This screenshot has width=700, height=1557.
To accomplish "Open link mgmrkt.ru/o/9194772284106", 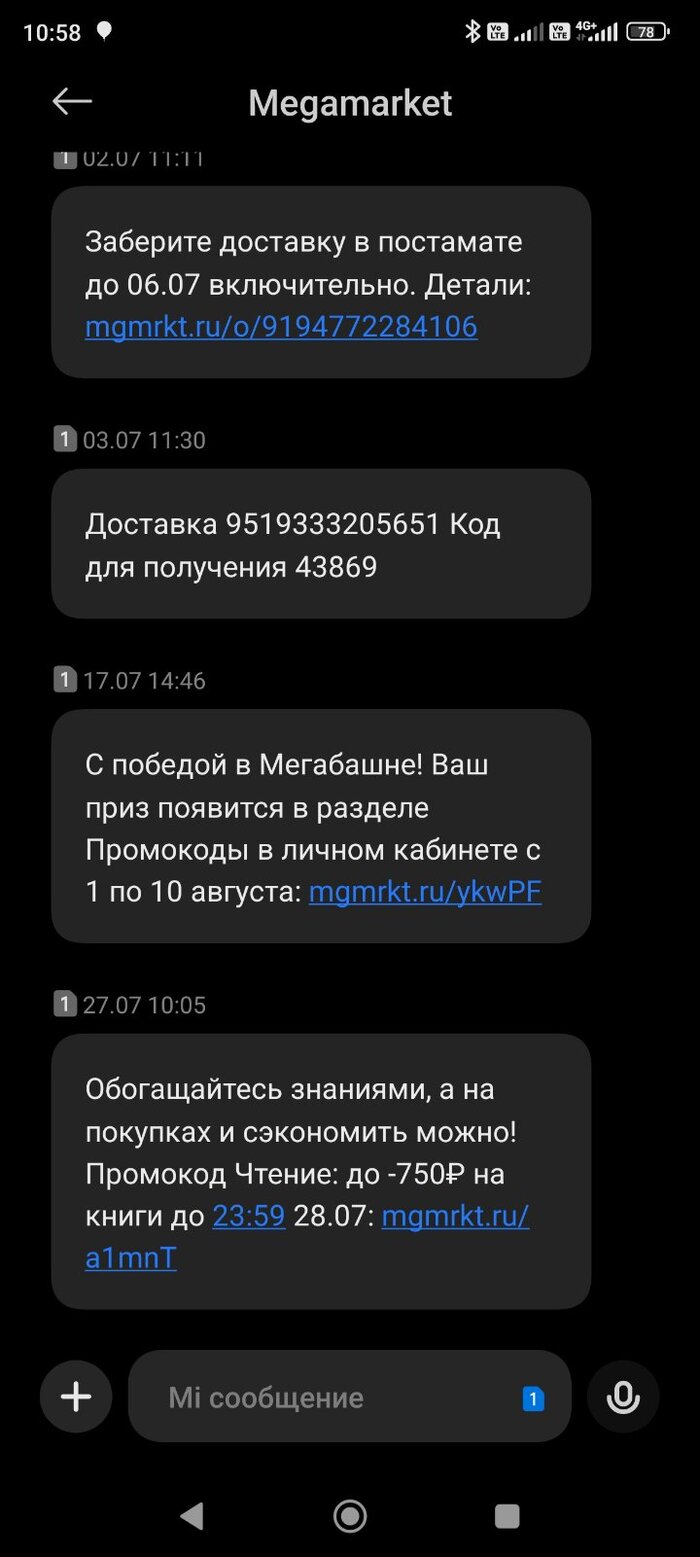I will [281, 326].
